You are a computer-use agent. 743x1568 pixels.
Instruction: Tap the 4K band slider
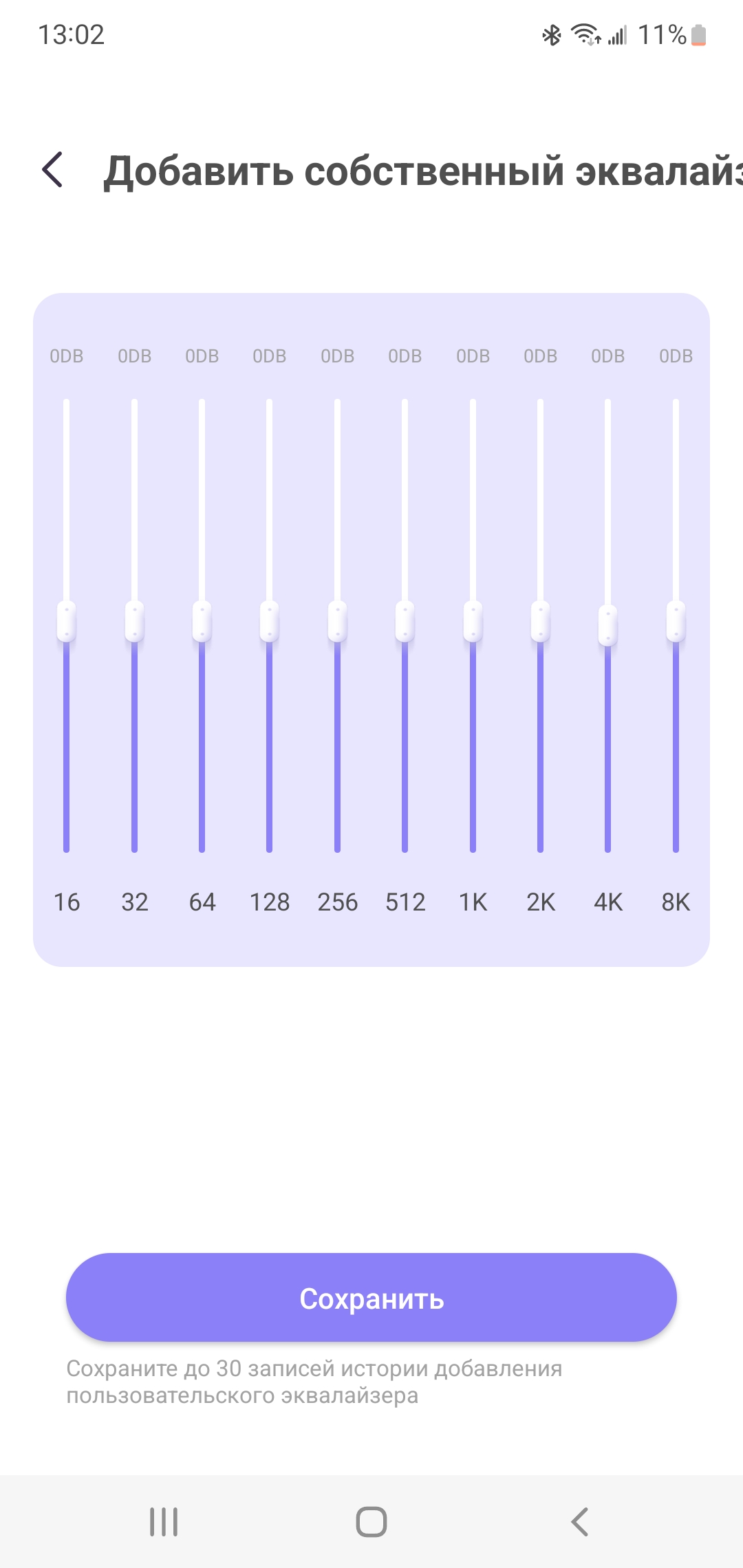pos(607,626)
